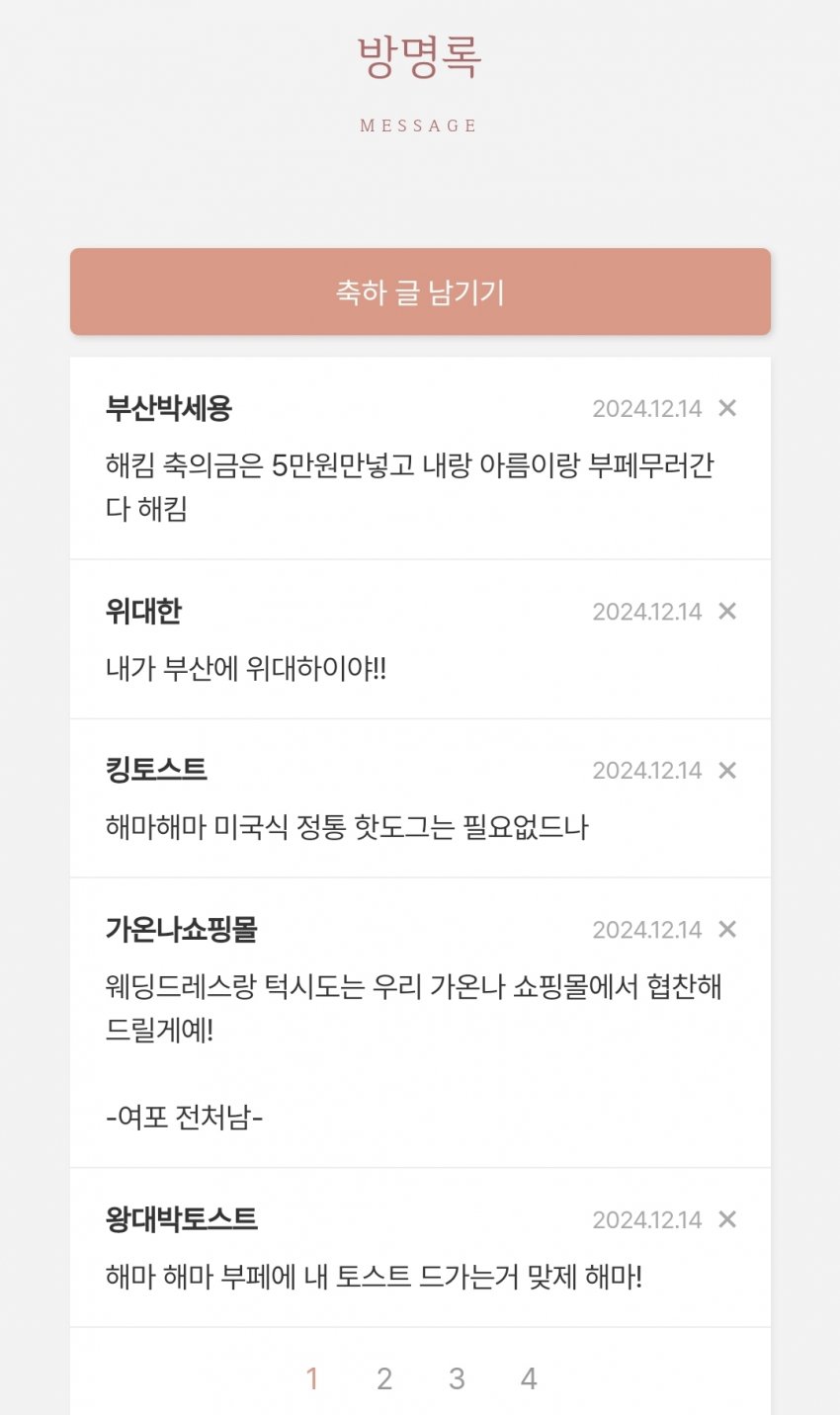
Task: Remove the 위대한 guestbook entry
Action: (727, 612)
